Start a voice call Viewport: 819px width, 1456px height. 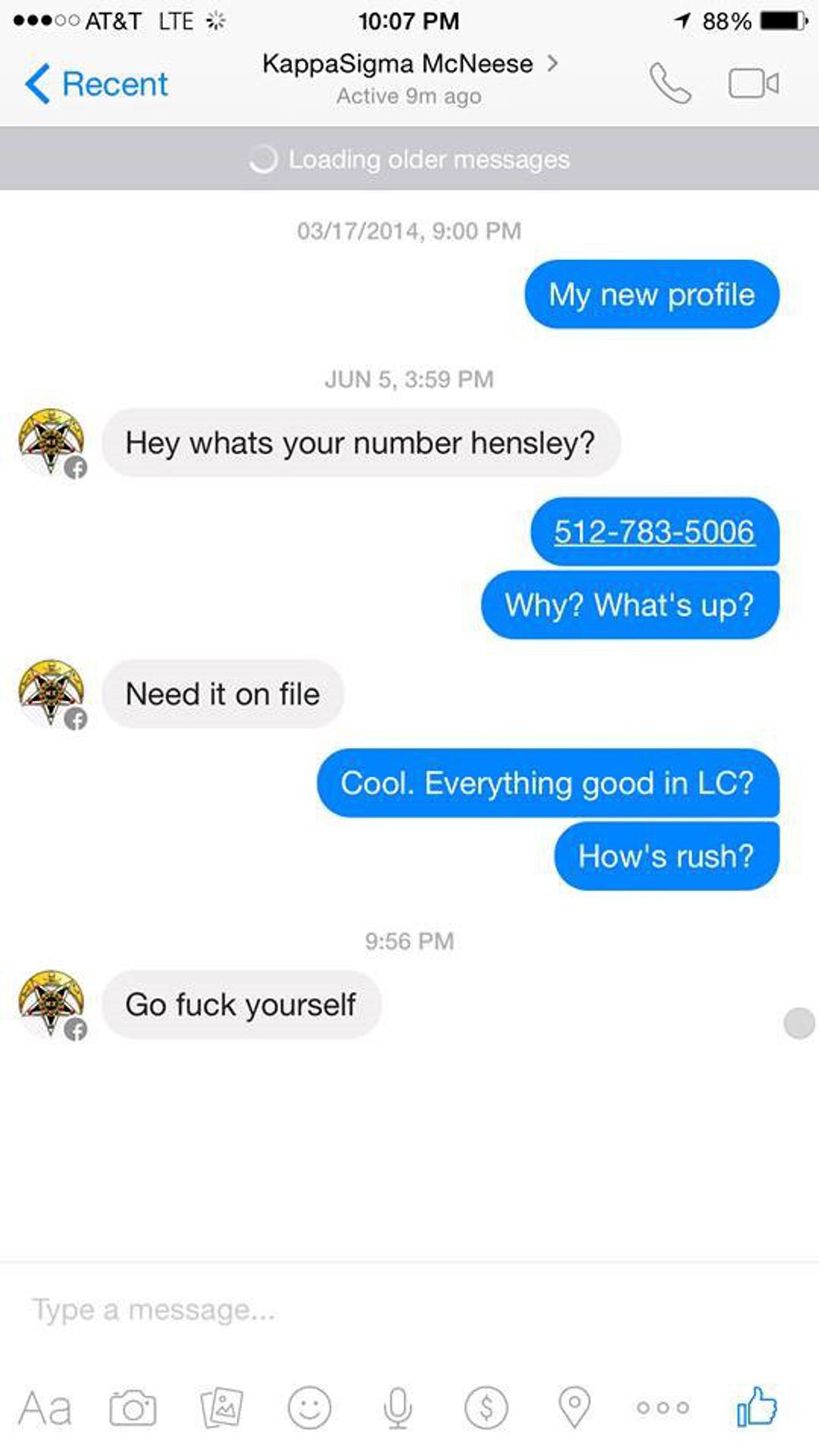[670, 84]
